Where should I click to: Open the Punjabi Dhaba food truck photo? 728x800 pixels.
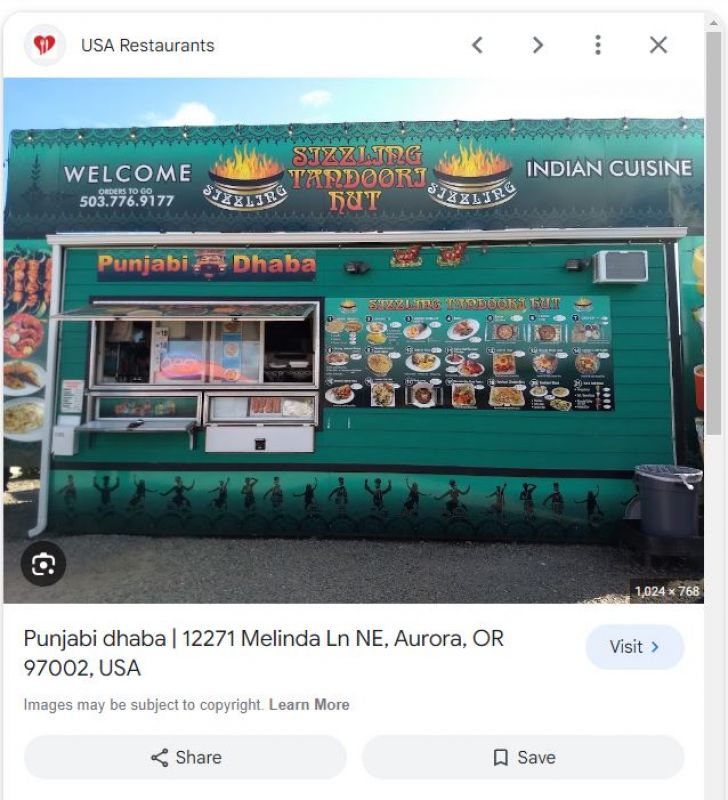tap(354, 340)
